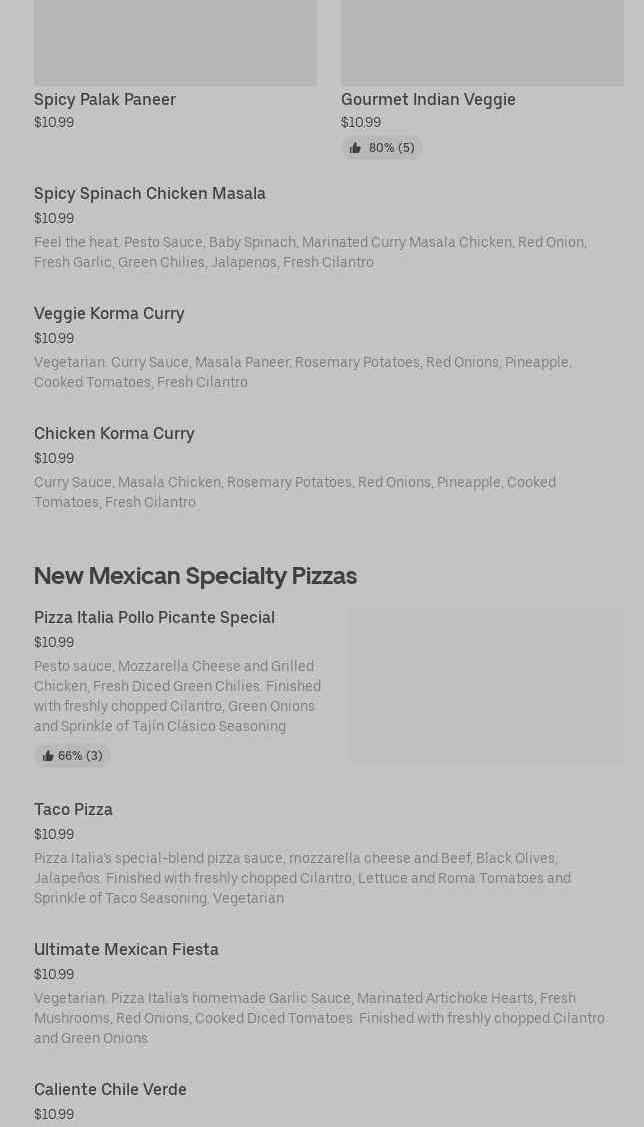Select Spicy Spinach Chicken Masala pizza
Image resolution: width=644 pixels, height=1127 pixels.
point(150,193)
